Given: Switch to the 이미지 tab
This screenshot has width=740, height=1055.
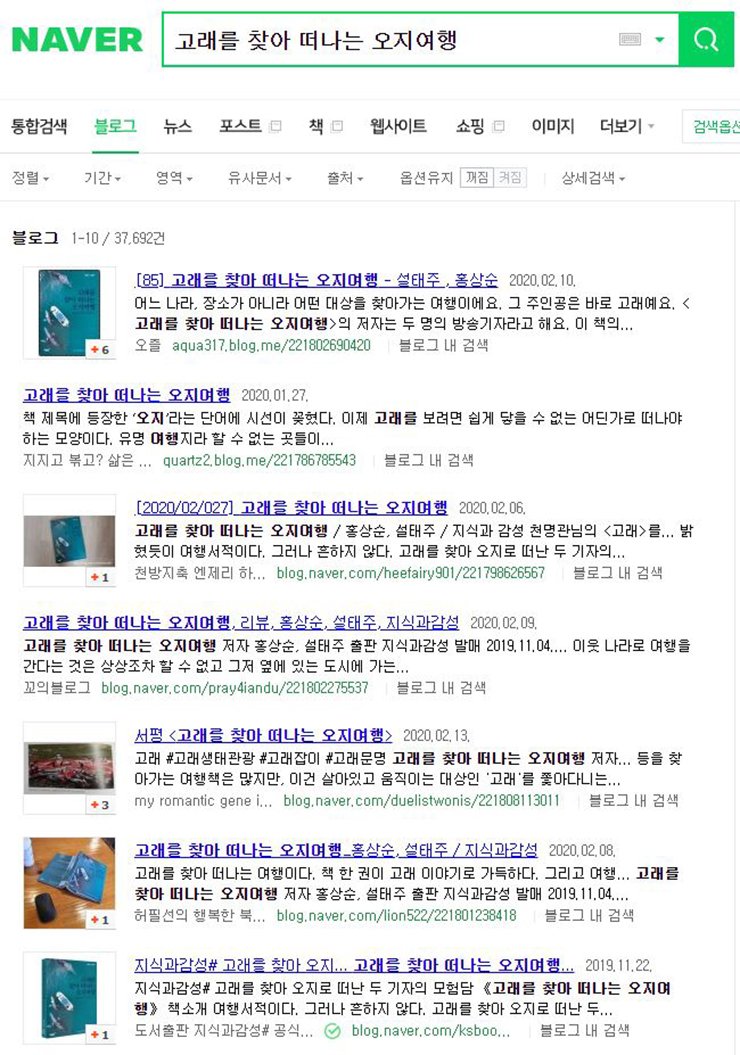Looking at the screenshot, I should [x=552, y=126].
